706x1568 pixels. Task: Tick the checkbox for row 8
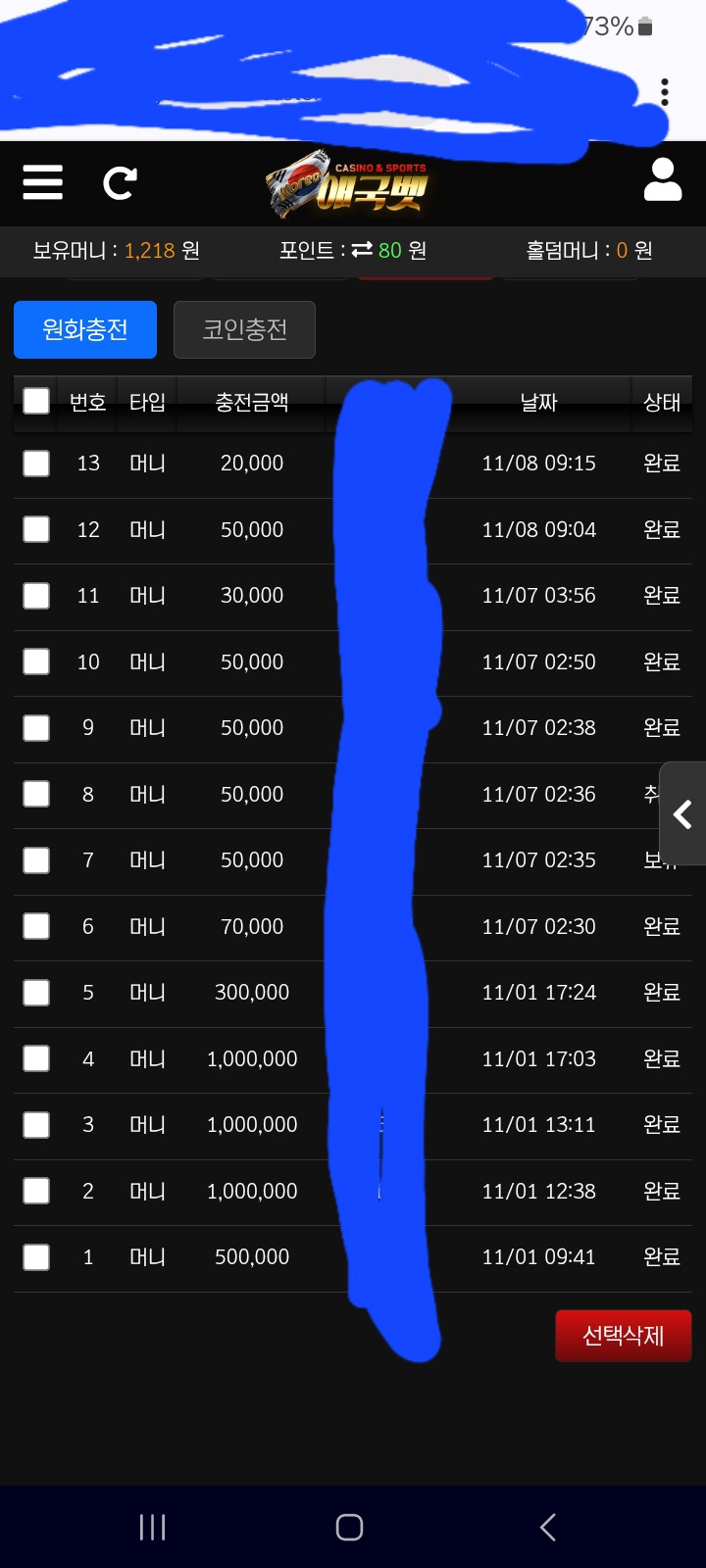tap(36, 794)
